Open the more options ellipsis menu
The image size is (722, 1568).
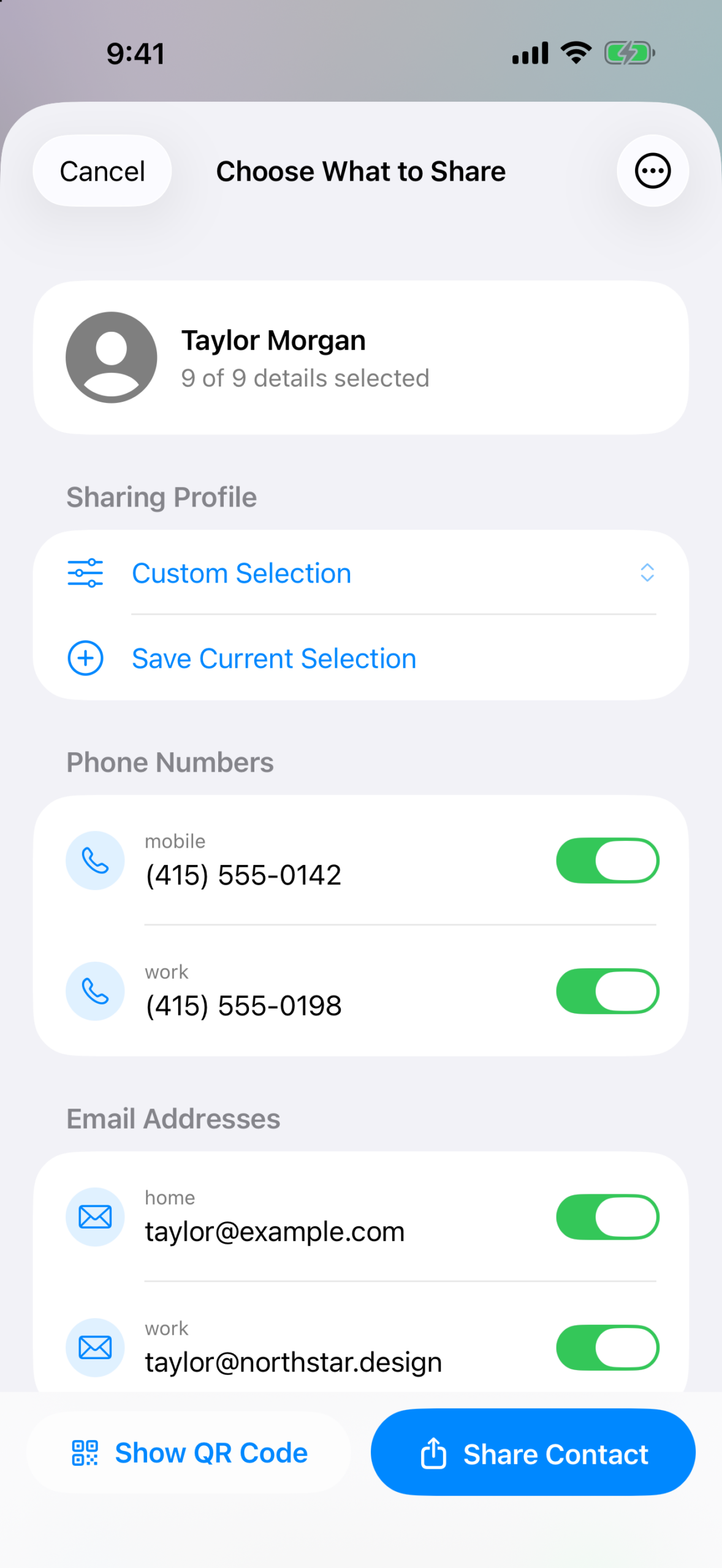click(652, 171)
